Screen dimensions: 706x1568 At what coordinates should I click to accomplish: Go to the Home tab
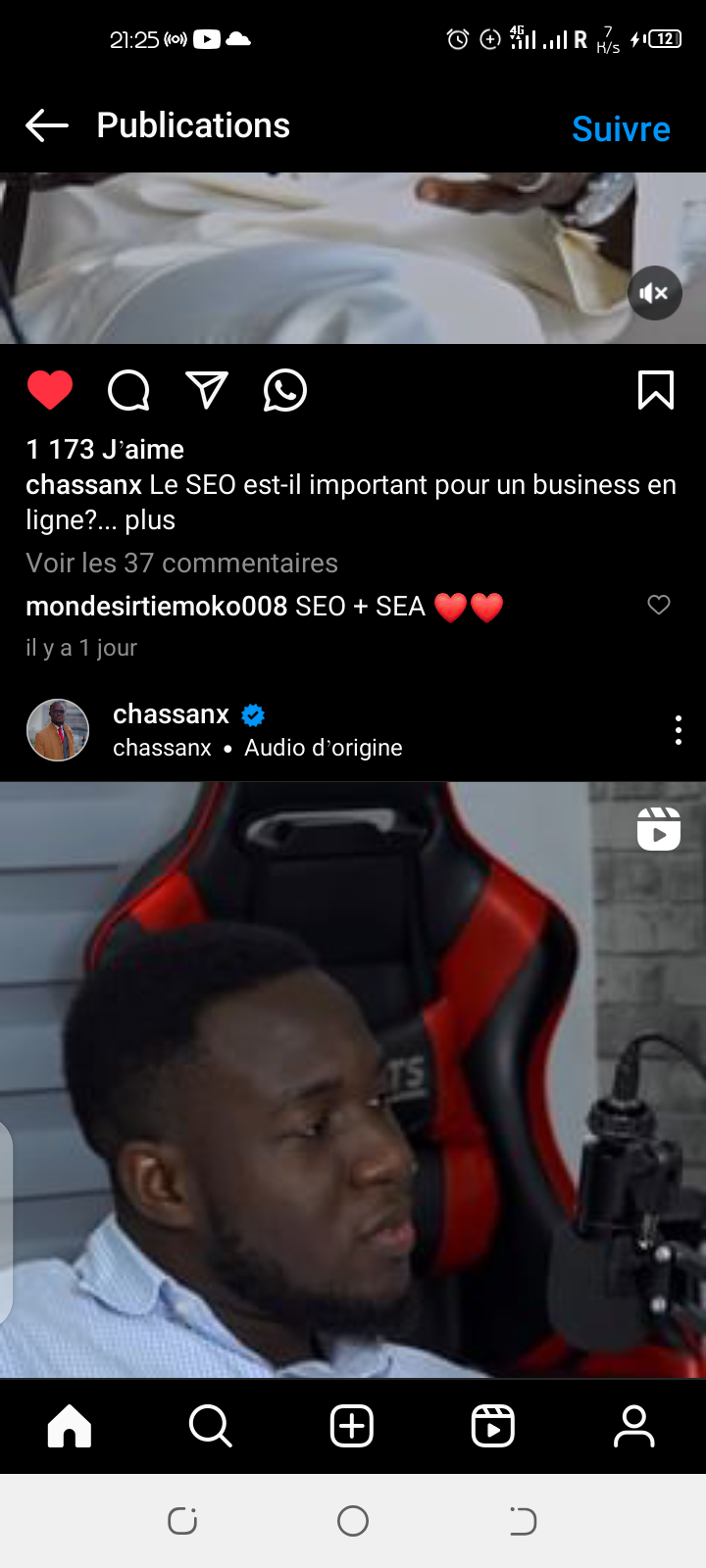coord(70,1426)
